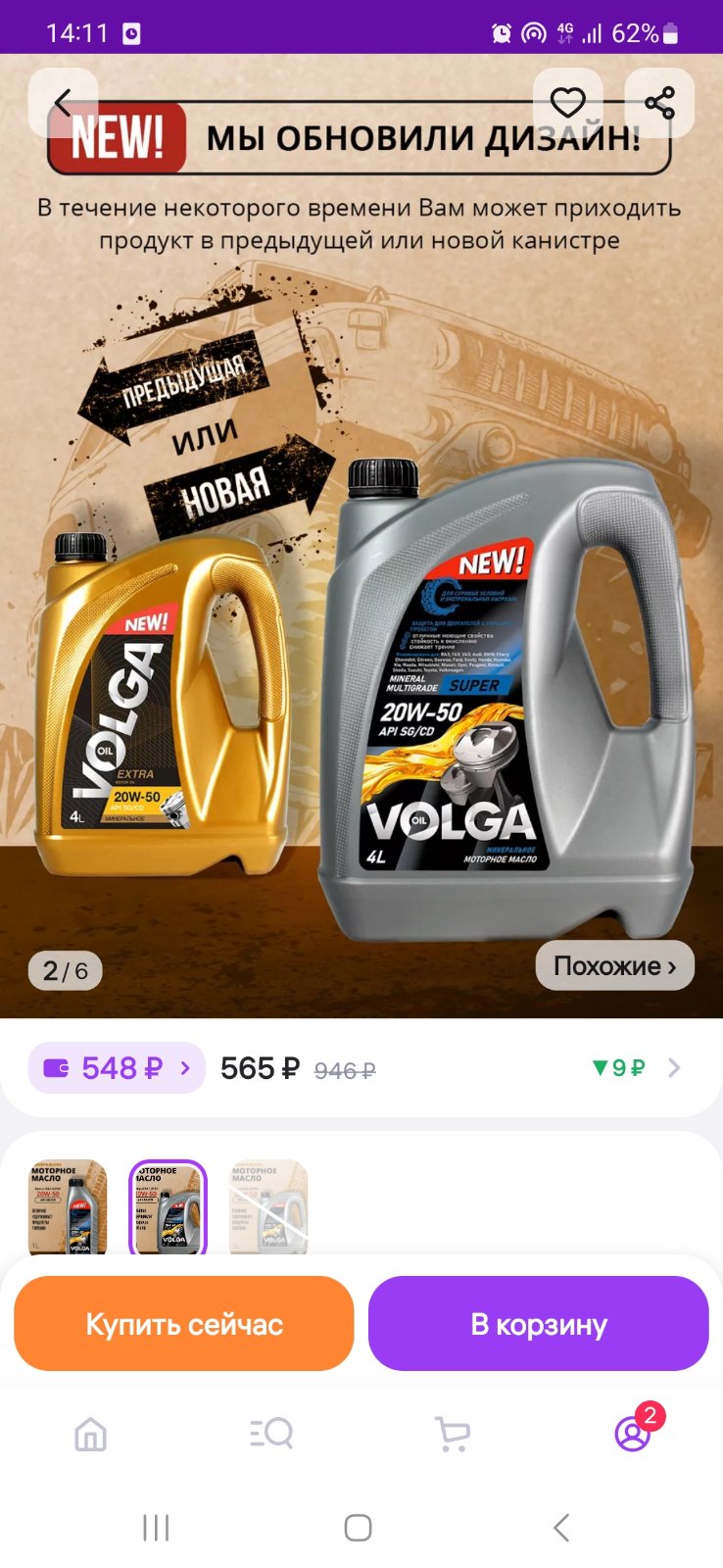Go to the home tab
Viewport: 723px width, 1568px height.
pos(91,1435)
